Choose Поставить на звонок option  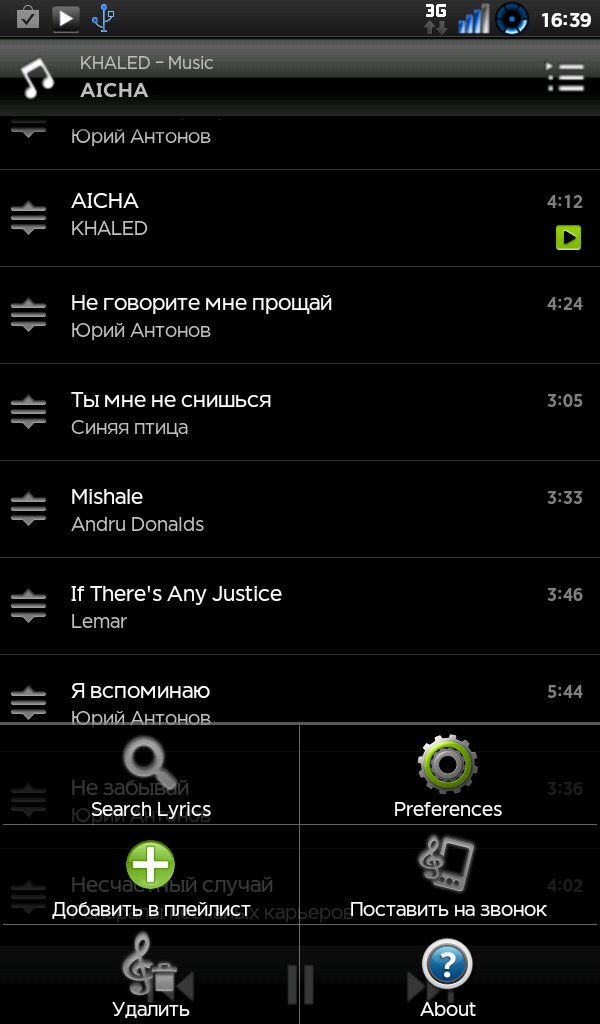(x=448, y=876)
